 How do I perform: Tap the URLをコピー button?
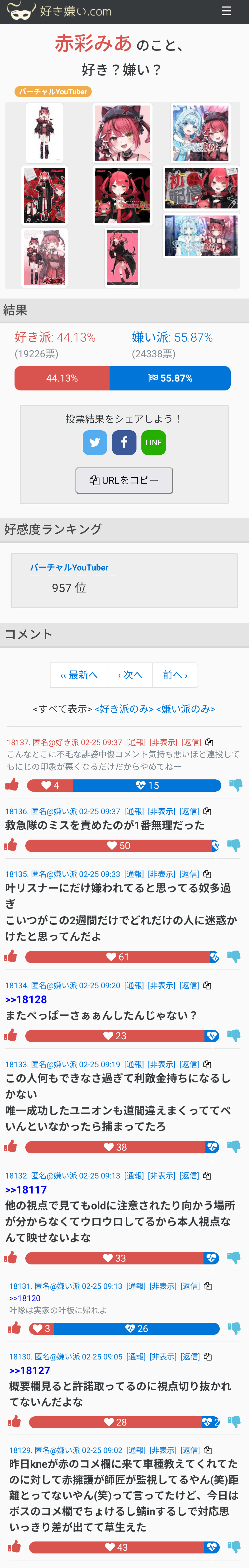pyautogui.click(x=124, y=480)
